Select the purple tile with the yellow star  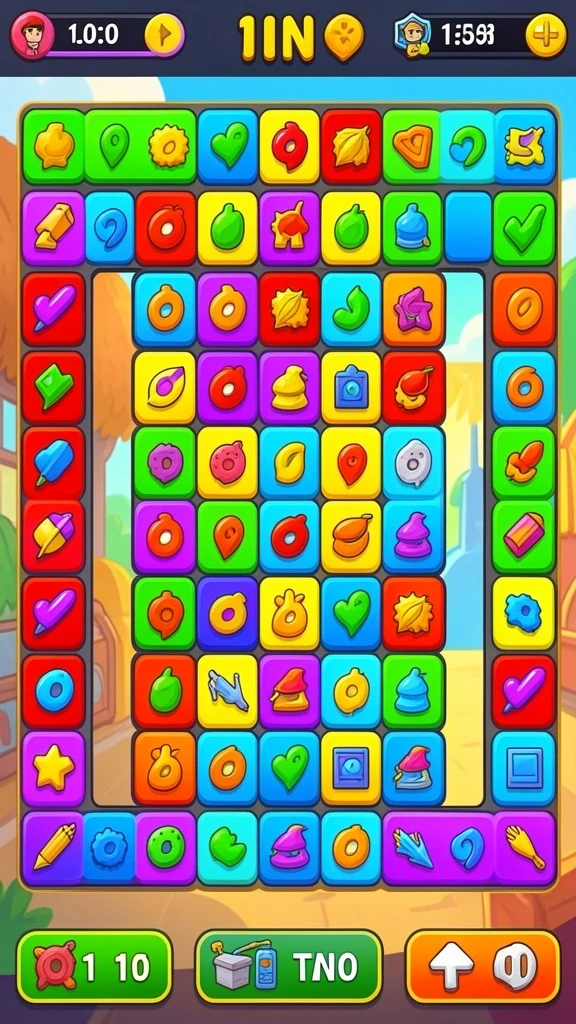tap(54, 769)
